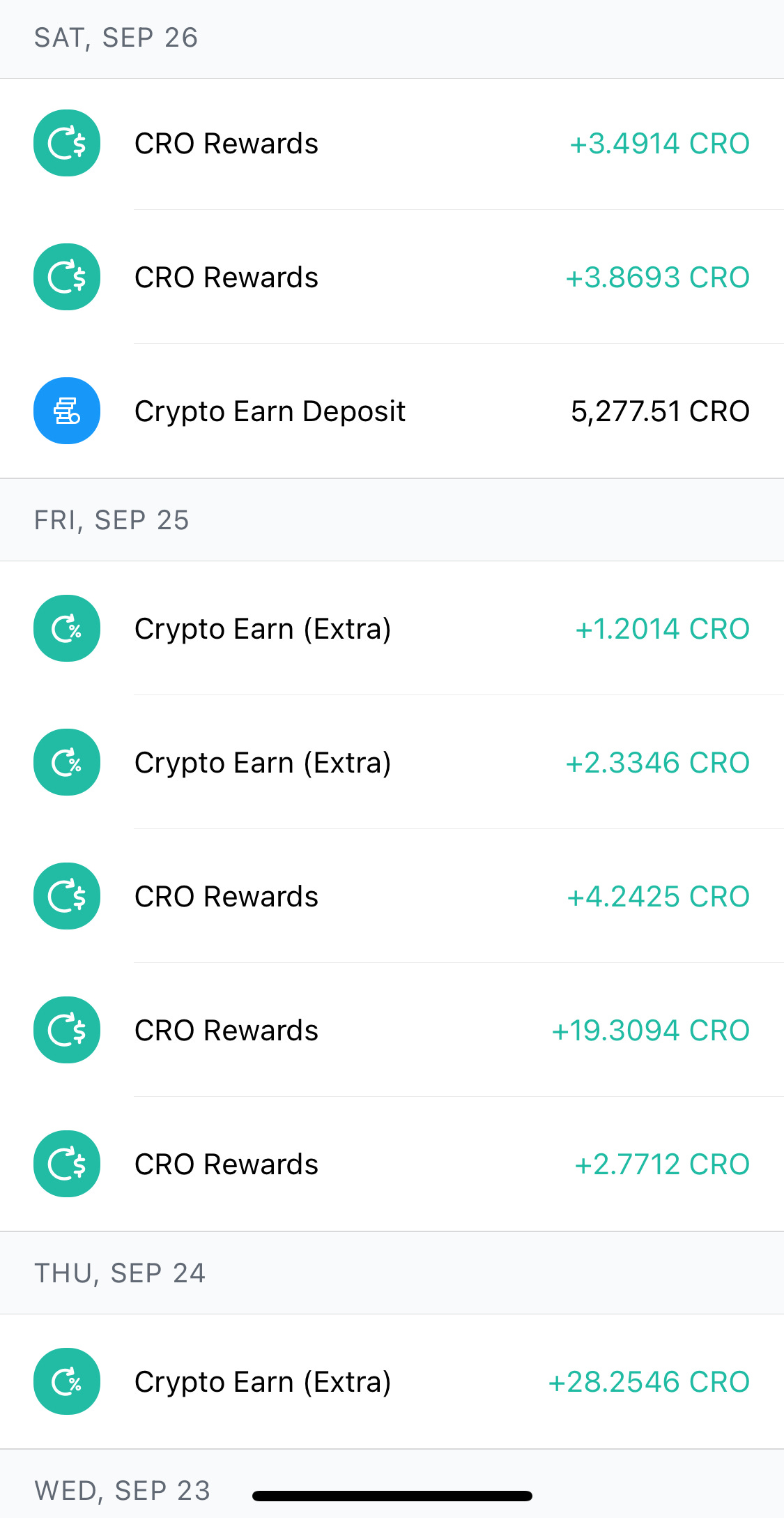This screenshot has height=1518, width=784.
Task: Open the +19.3094 CRO Rewards transaction
Action: (392, 1030)
